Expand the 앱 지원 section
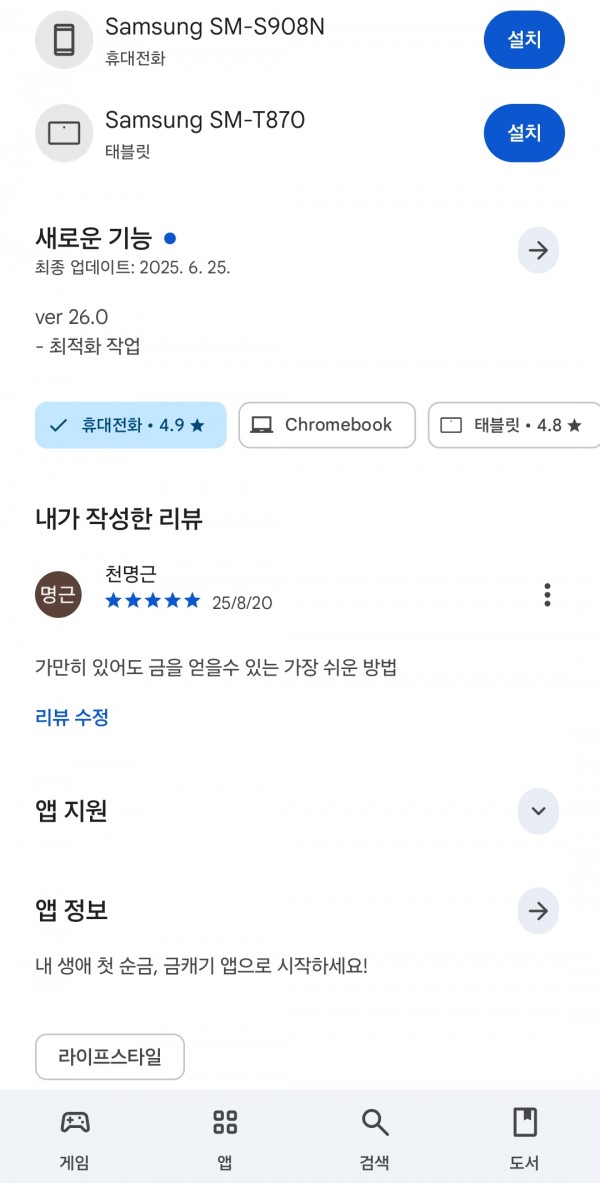600x1183 pixels. coord(538,811)
